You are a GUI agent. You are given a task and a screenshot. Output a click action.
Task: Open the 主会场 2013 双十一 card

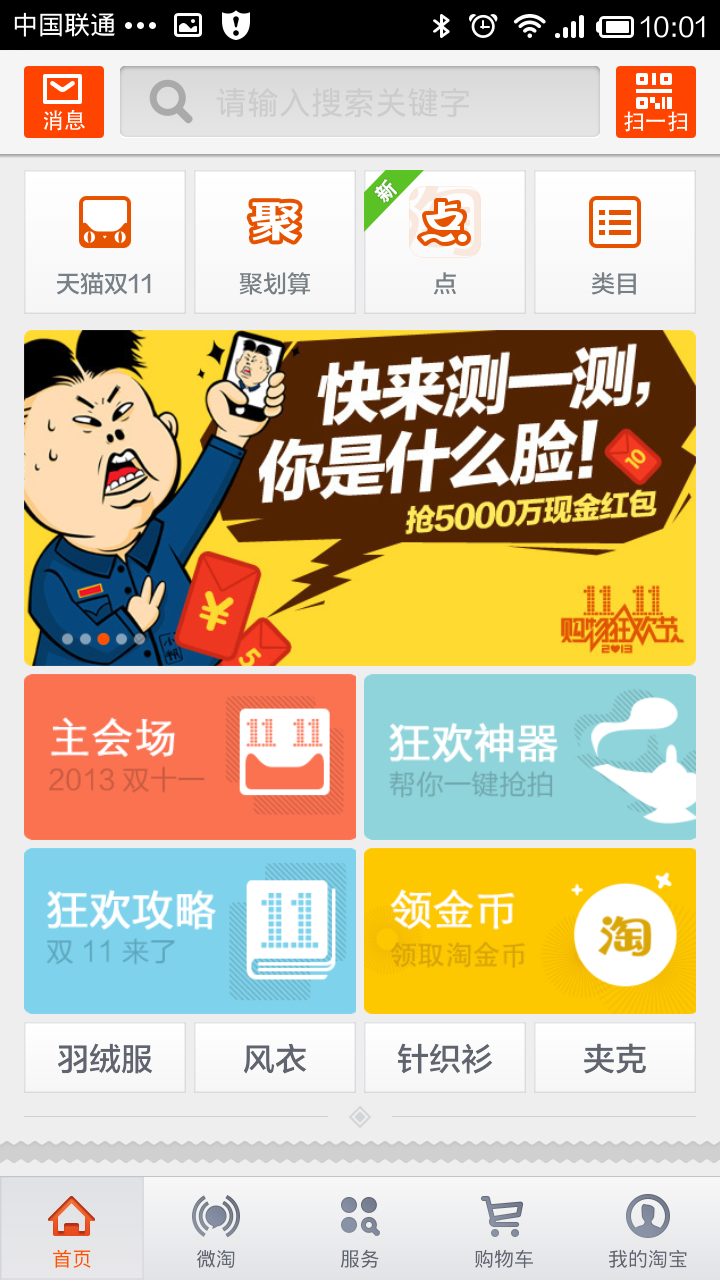click(190, 757)
